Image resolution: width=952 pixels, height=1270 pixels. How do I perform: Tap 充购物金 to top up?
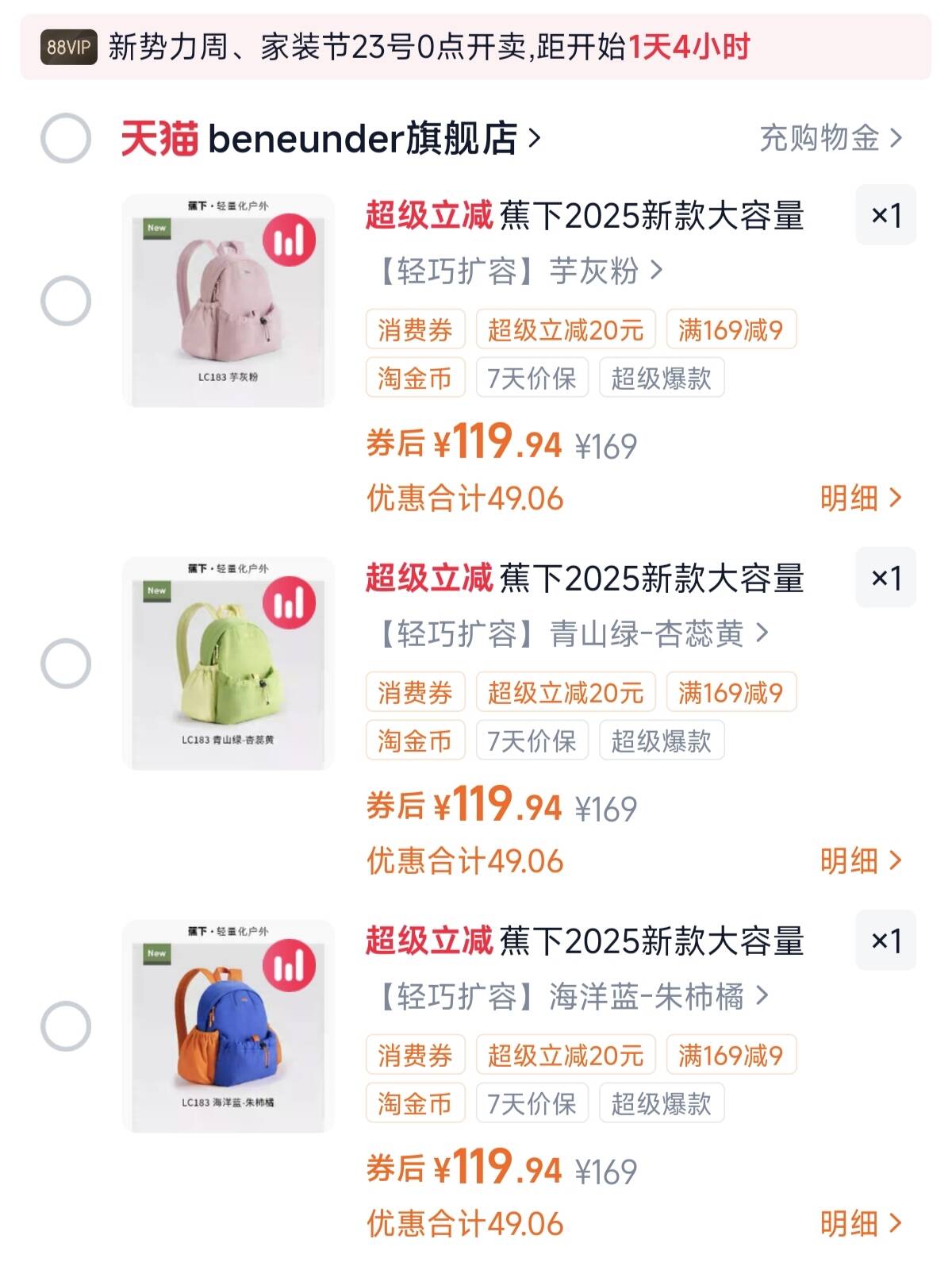pos(830,139)
